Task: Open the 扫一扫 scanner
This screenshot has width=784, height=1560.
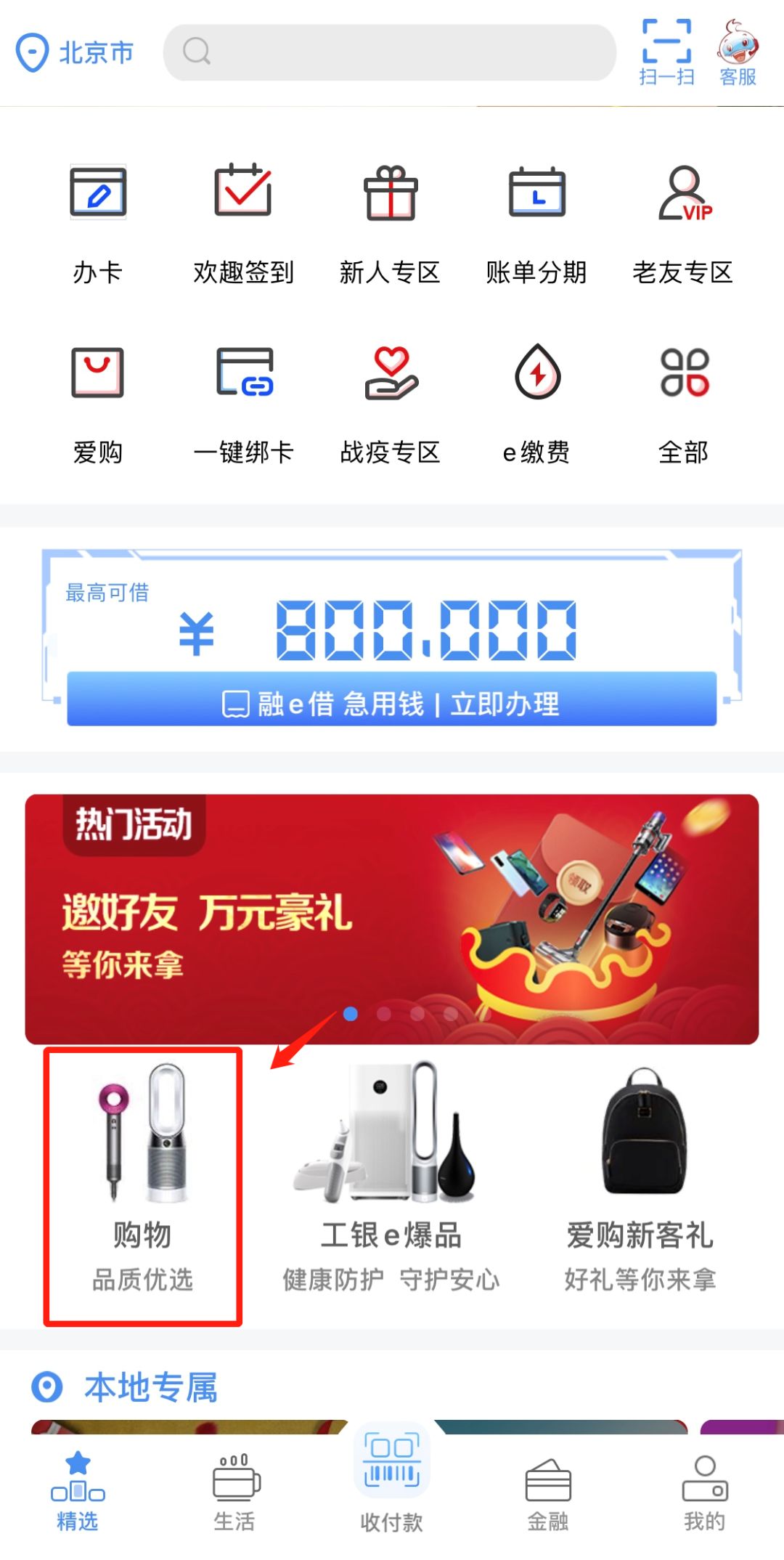Action: pos(666,52)
